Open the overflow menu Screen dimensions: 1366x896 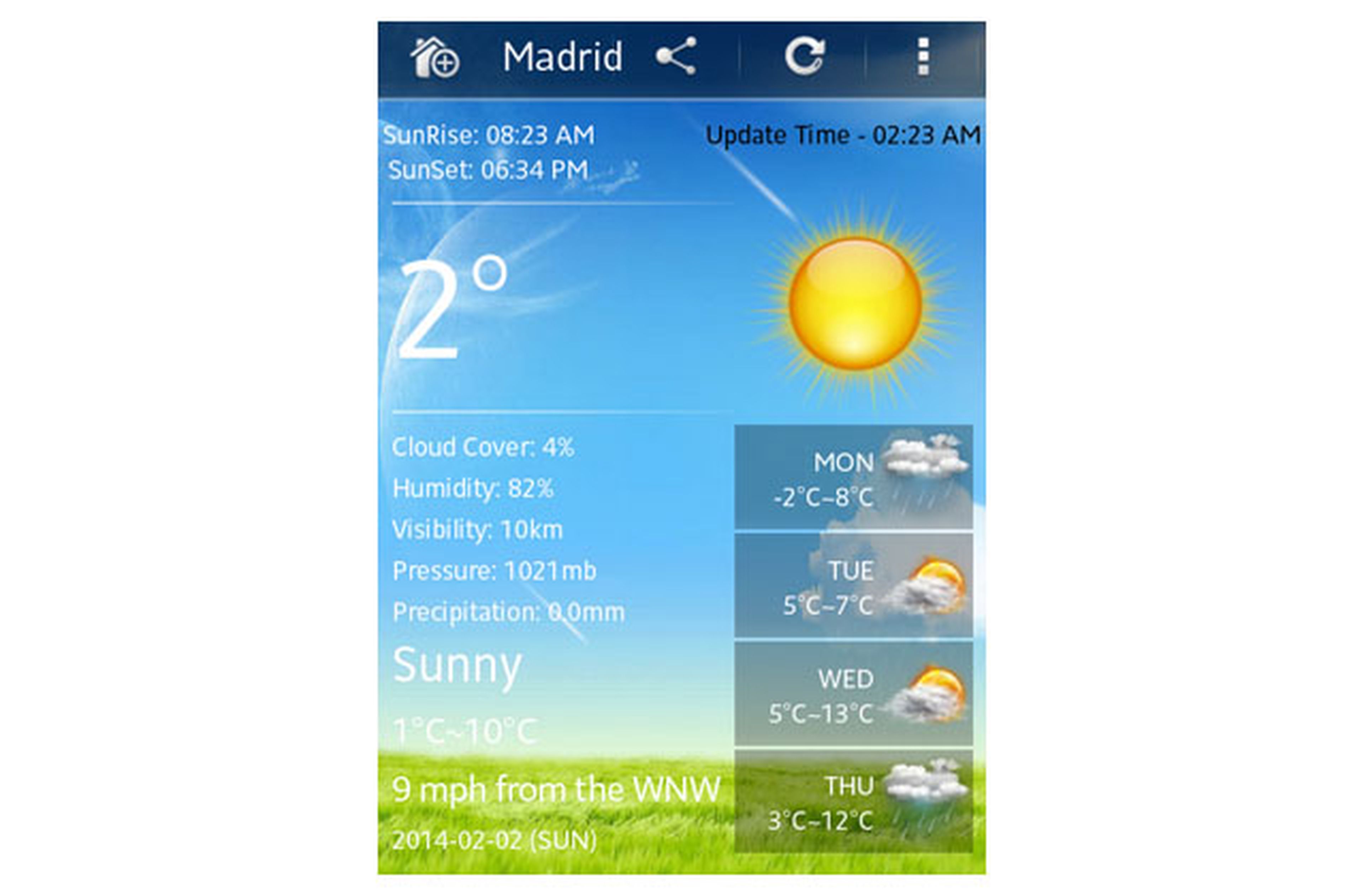(x=923, y=57)
